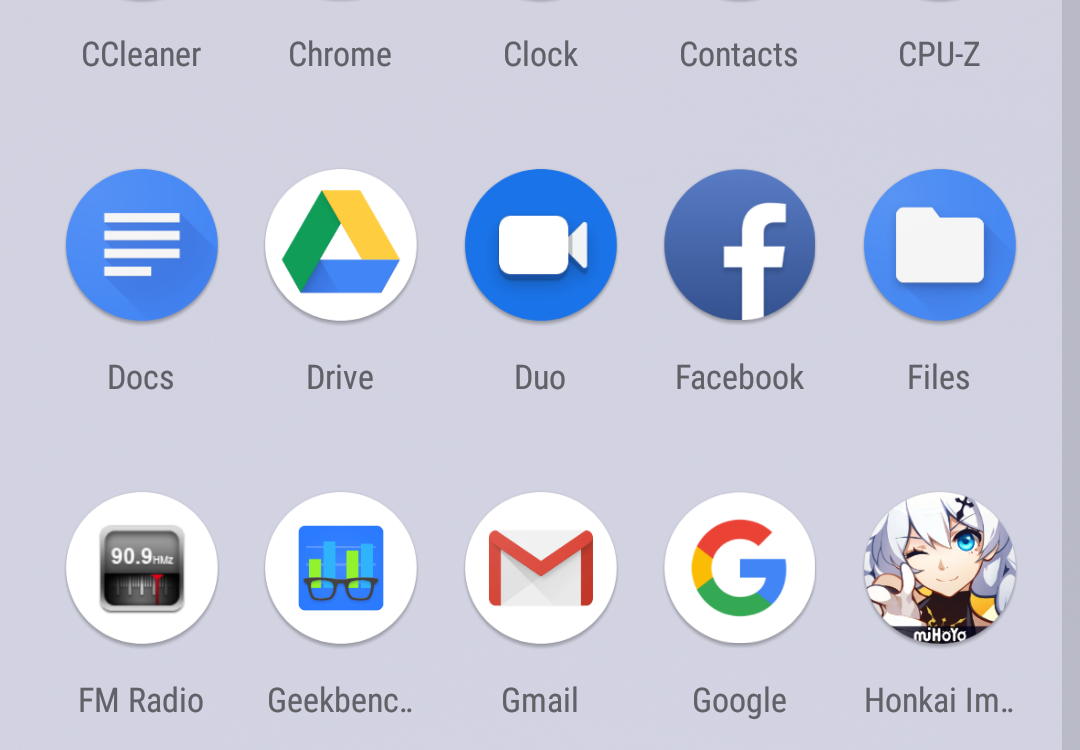Launch the CPU-Z app
The height and width of the screenshot is (750, 1080).
click(939, 52)
